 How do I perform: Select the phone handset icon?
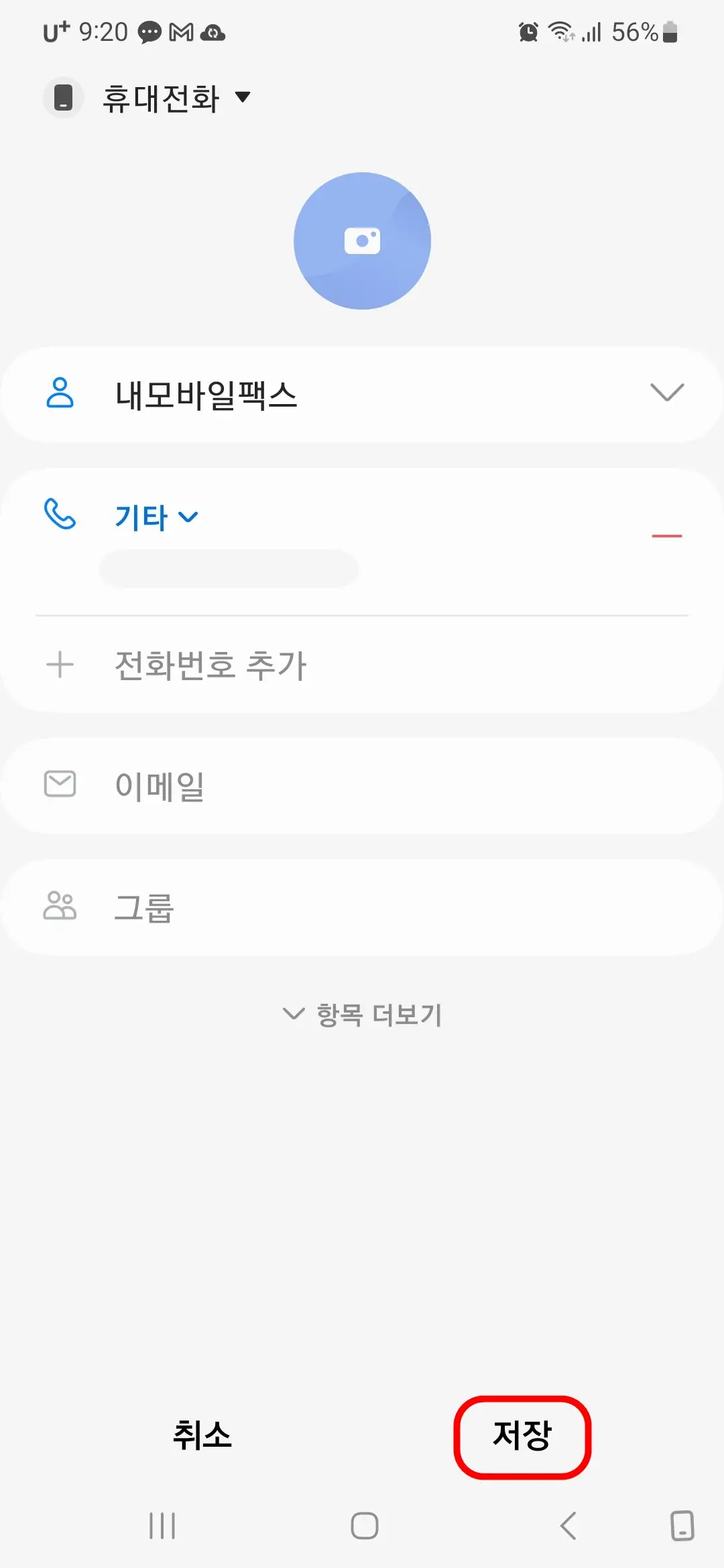click(x=60, y=516)
